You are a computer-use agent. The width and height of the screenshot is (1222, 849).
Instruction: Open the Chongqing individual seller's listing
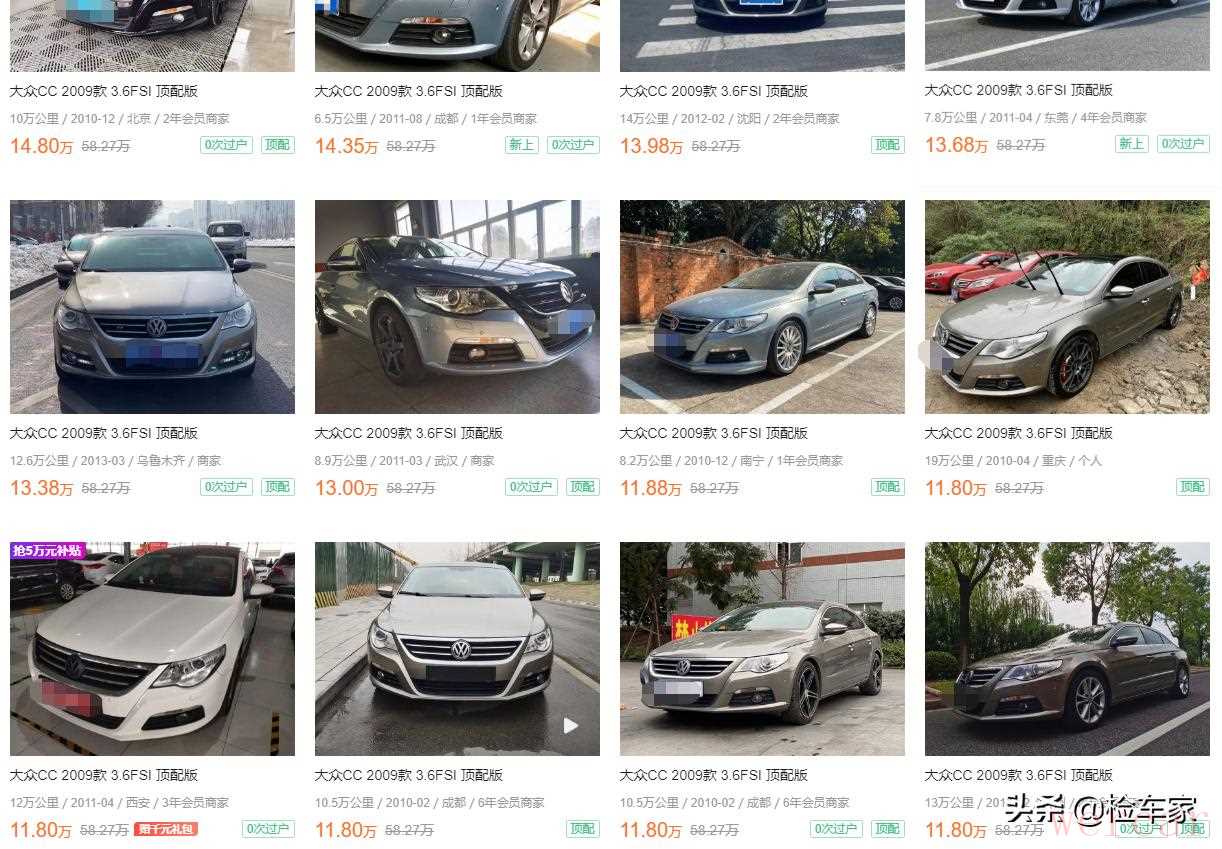(x=1067, y=307)
